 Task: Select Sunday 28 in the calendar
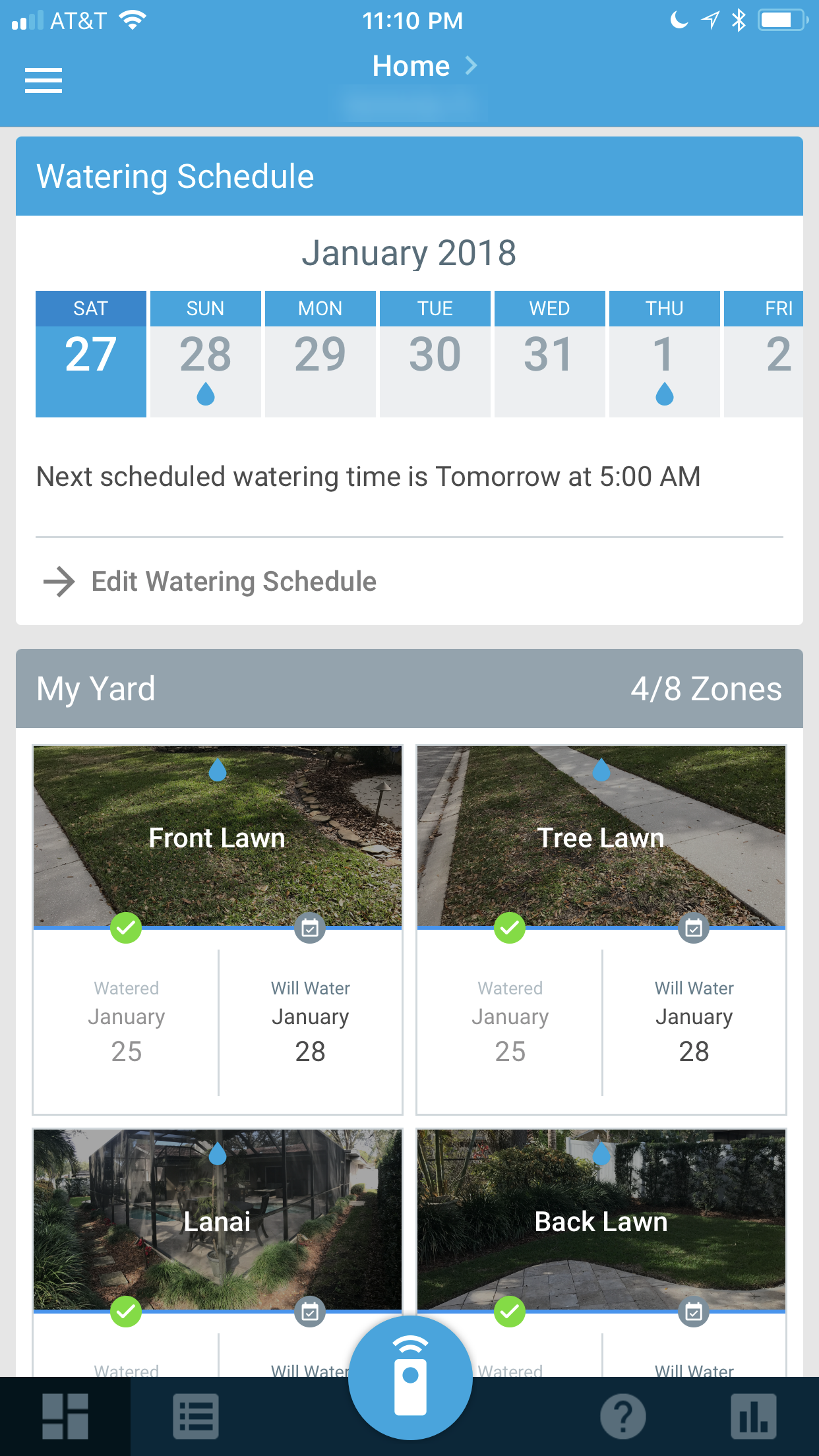point(206,354)
